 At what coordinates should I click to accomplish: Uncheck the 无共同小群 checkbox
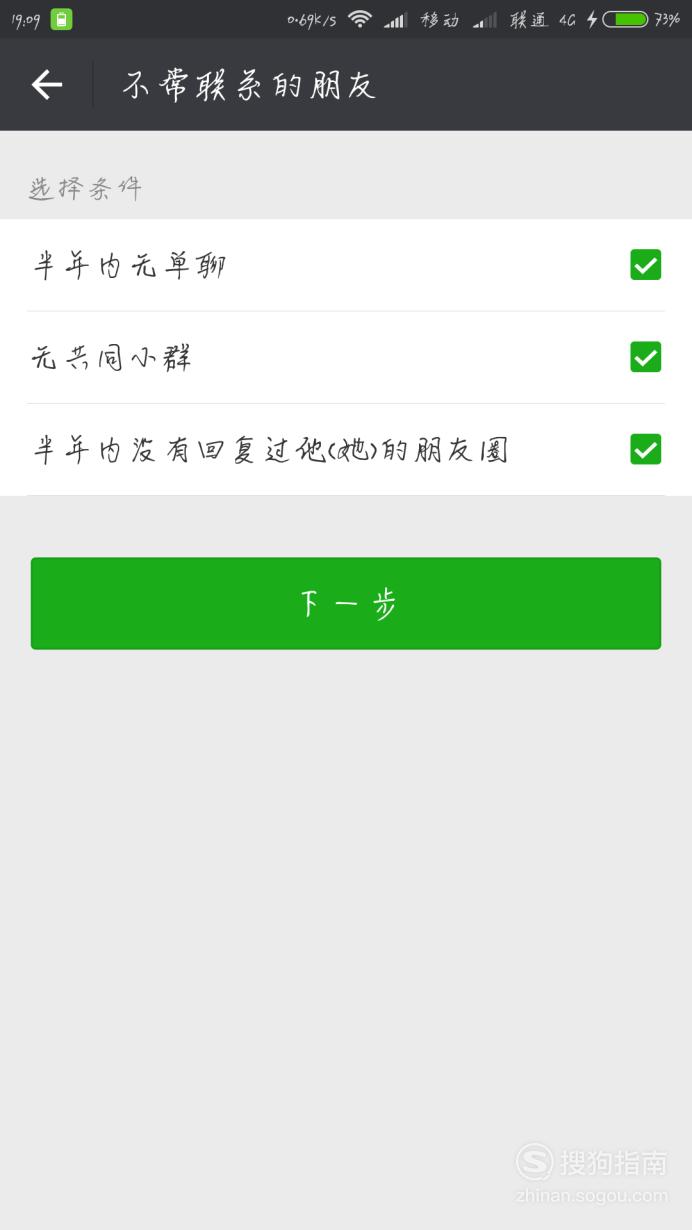click(x=645, y=357)
